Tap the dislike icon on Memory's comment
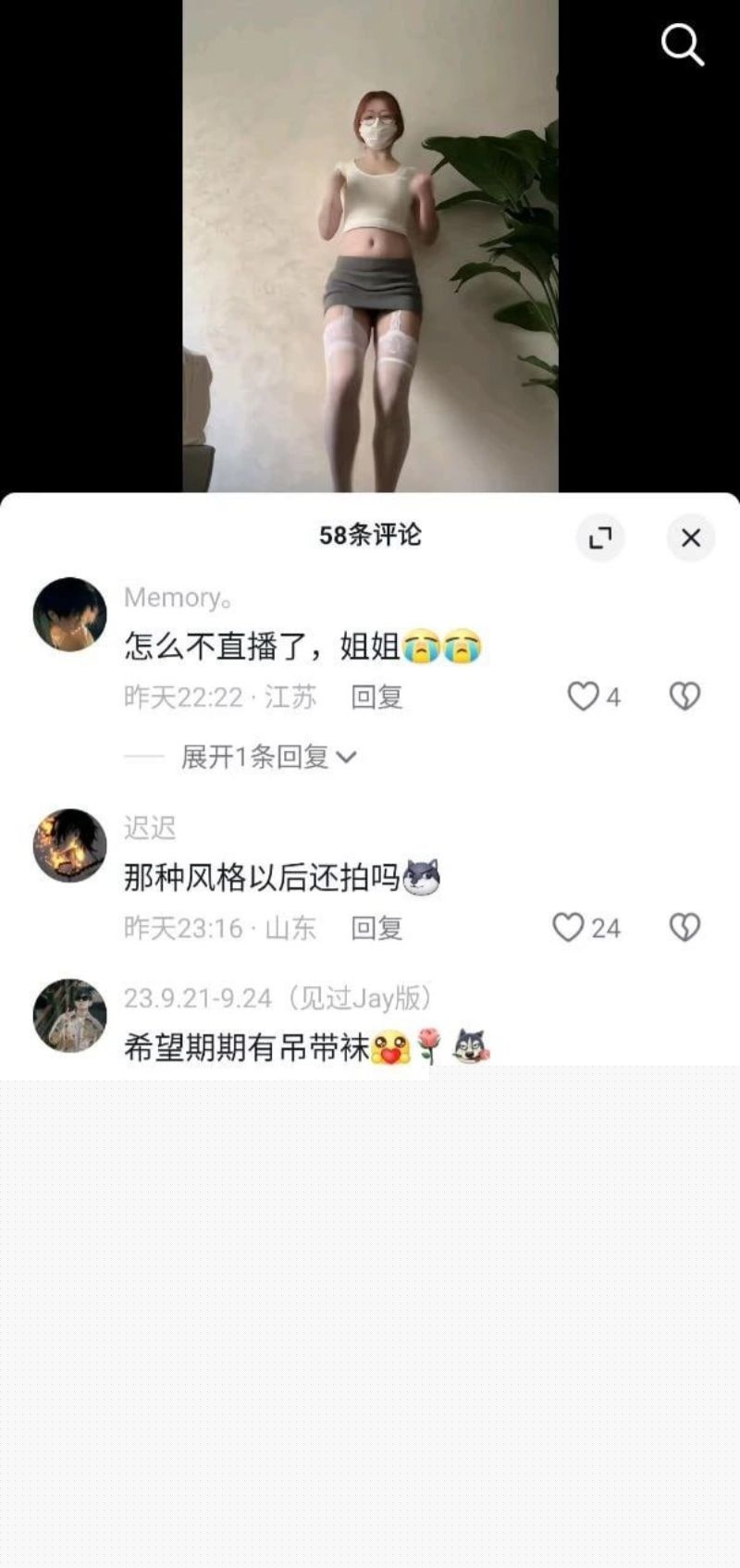 click(x=685, y=697)
